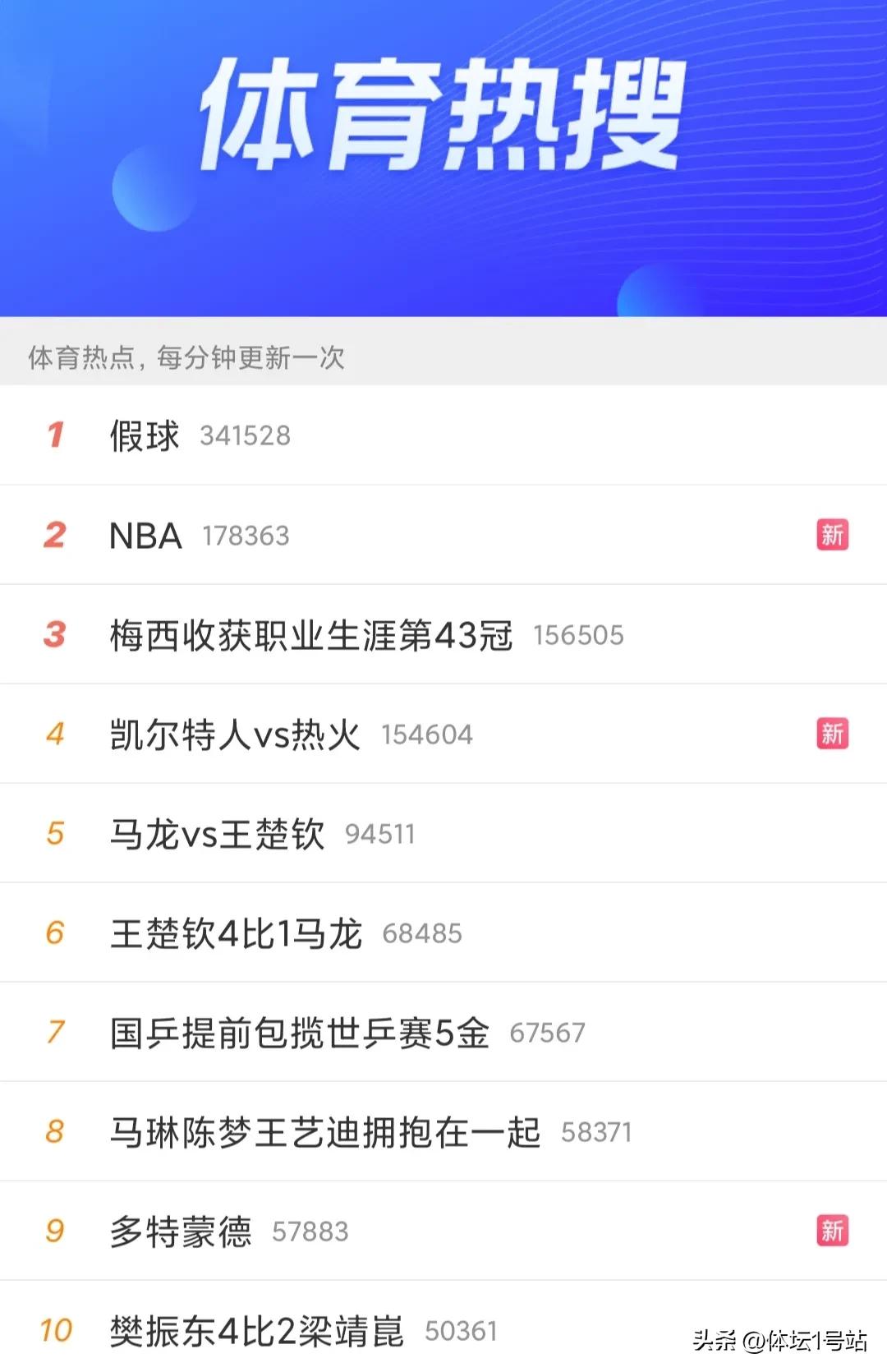
Task: View 国乒提前包揽世乒赛5金 topic
Action: (x=298, y=1033)
